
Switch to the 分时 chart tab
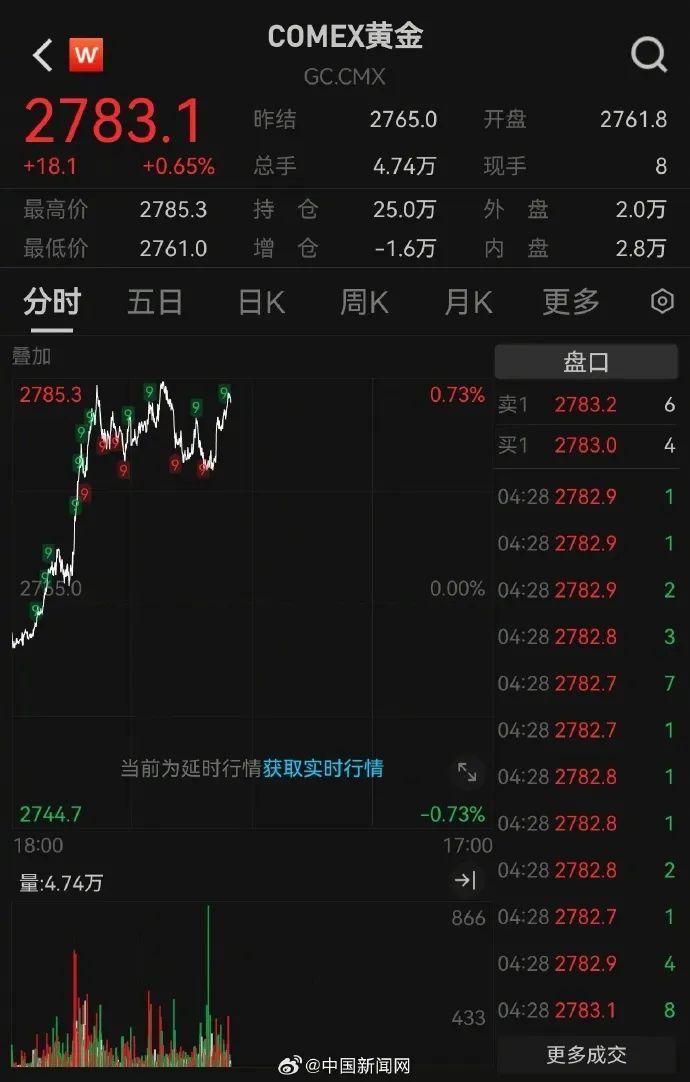52,302
